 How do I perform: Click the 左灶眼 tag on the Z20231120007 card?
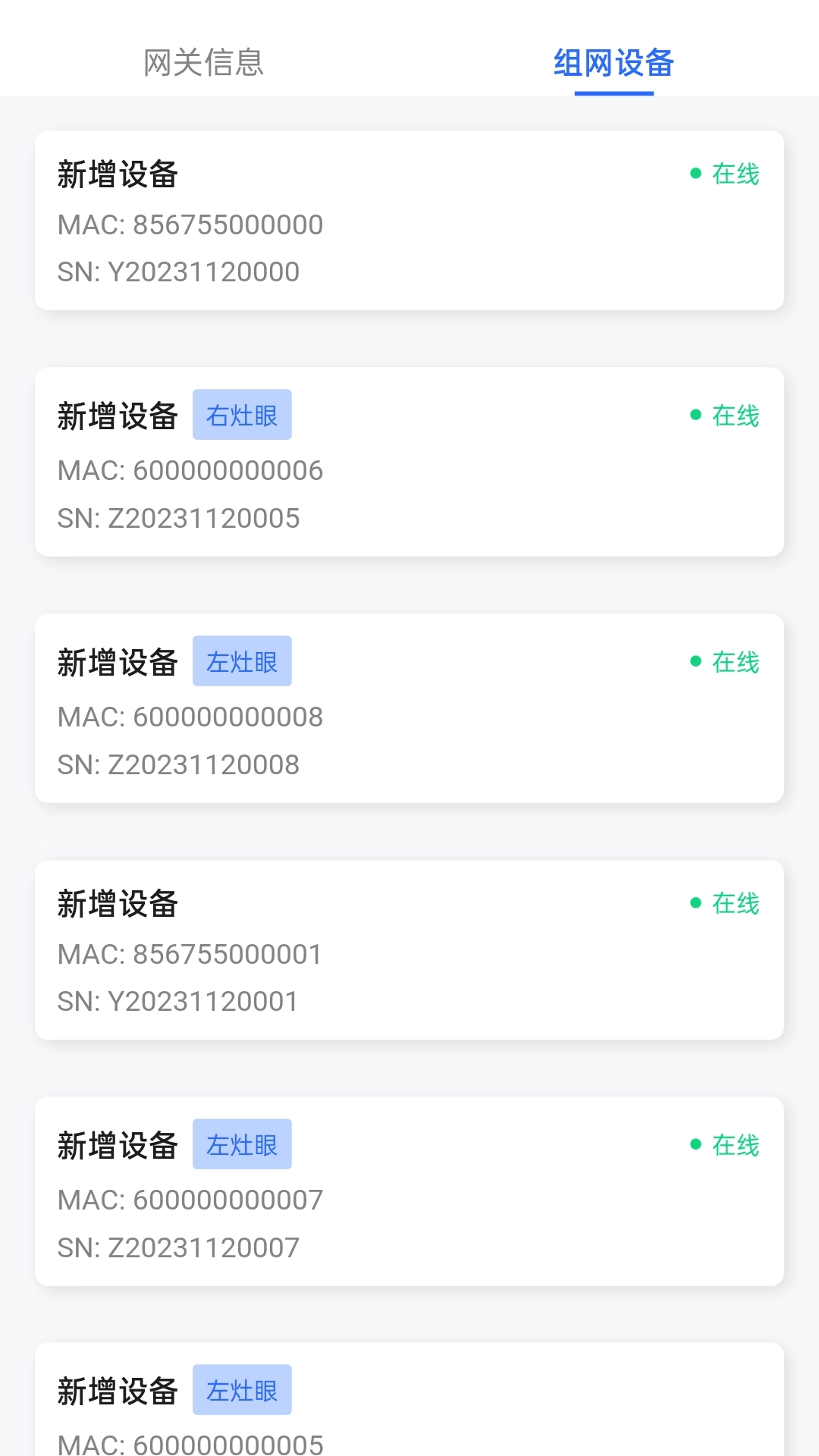(242, 1144)
